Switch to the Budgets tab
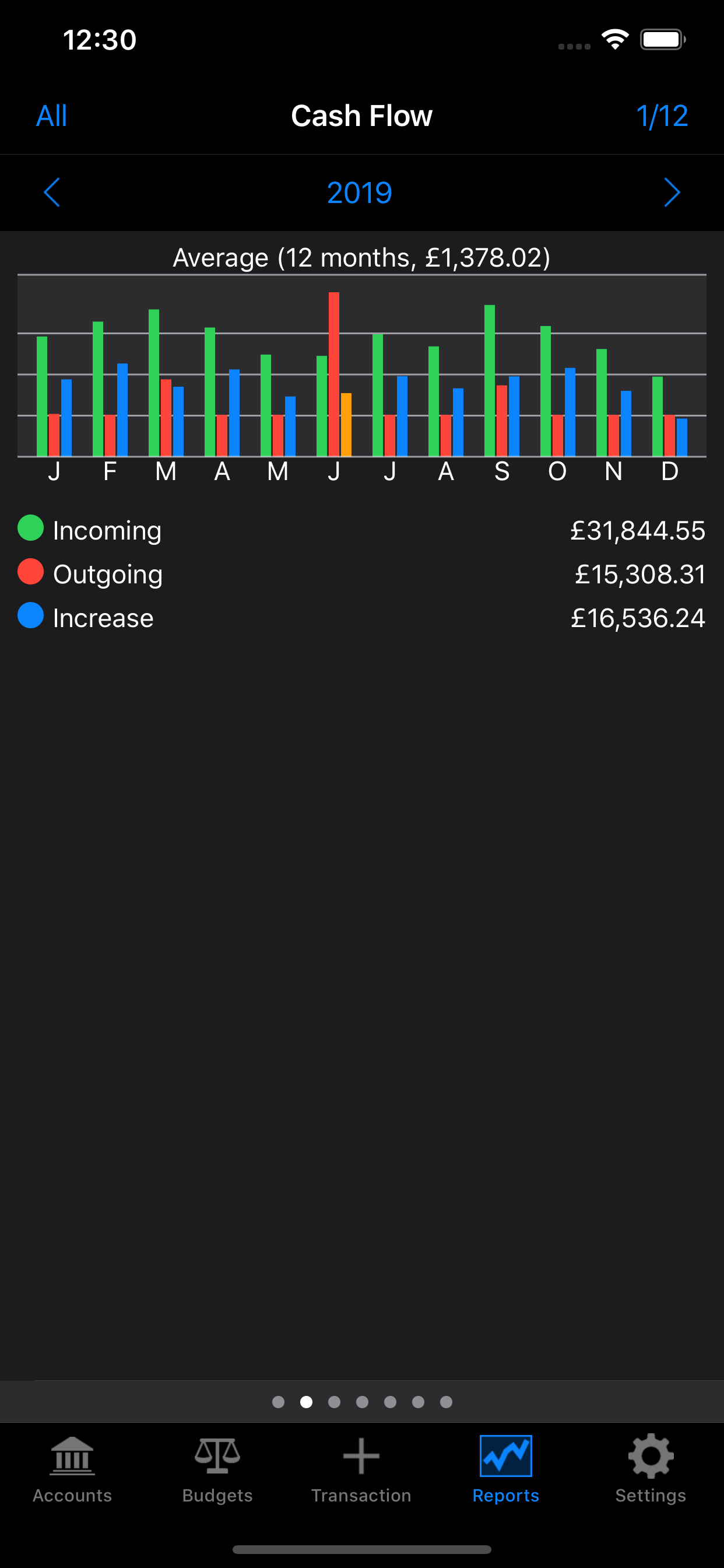724x1568 pixels. (217, 1469)
